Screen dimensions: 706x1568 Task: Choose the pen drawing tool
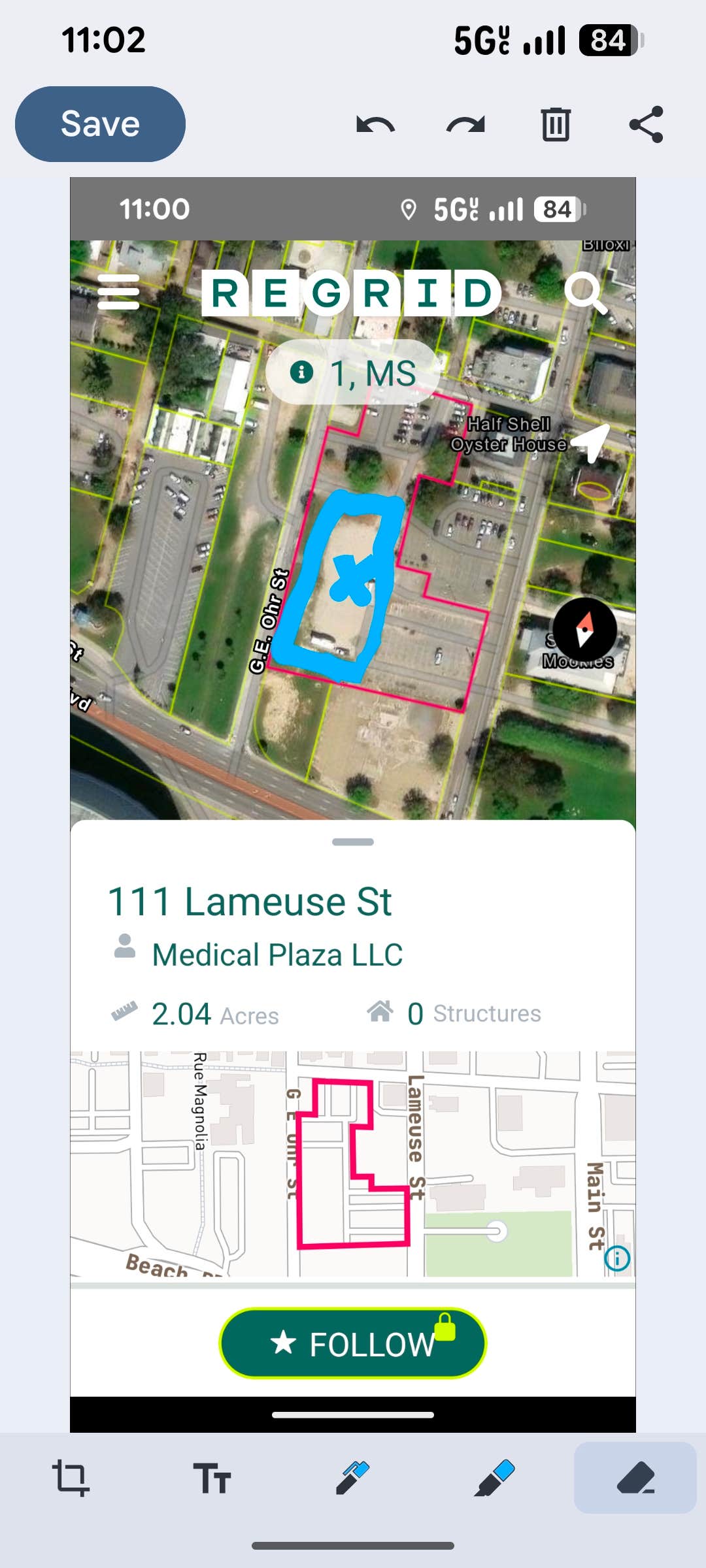(x=353, y=1478)
